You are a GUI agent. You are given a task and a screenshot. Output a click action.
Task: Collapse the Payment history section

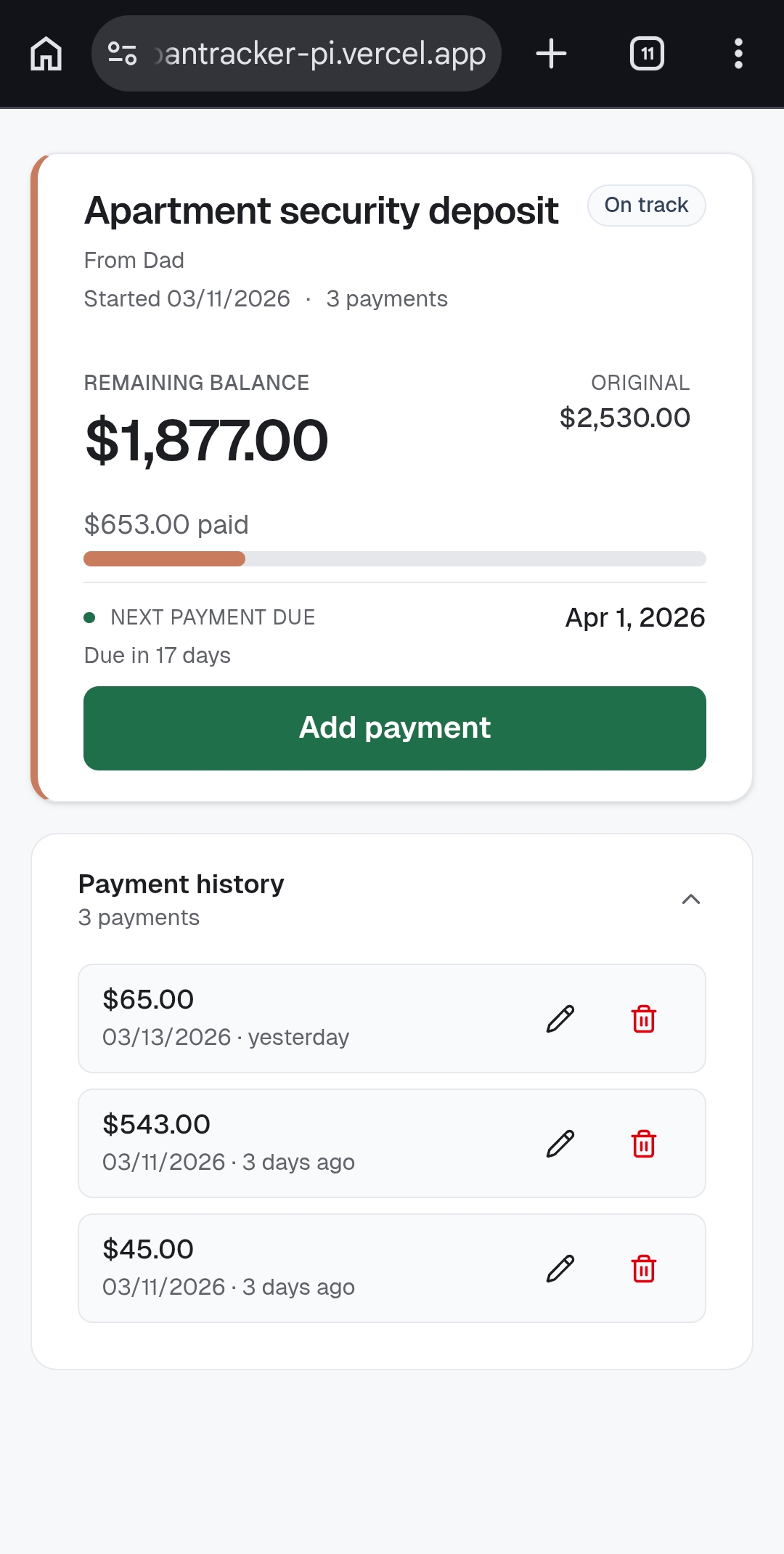[692, 899]
